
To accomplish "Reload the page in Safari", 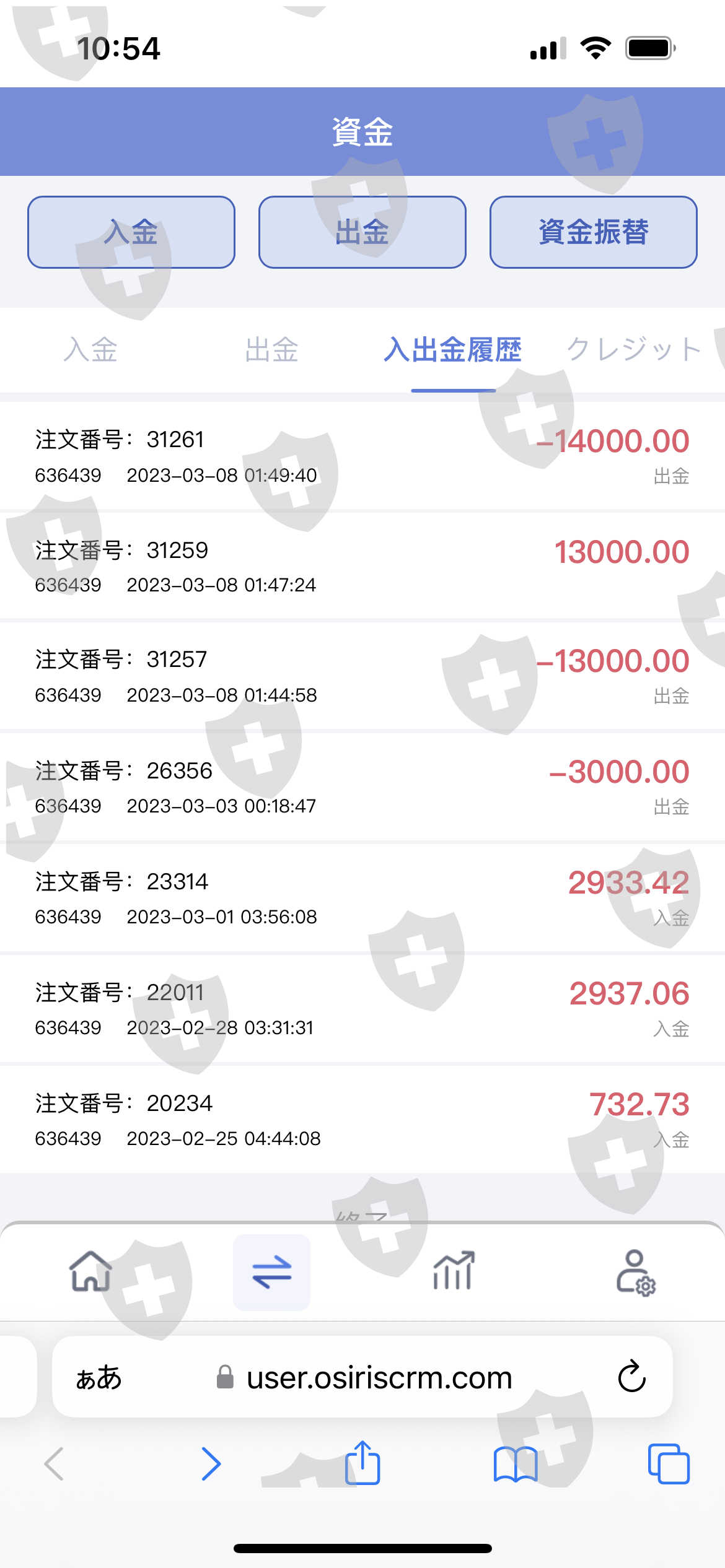I will [632, 1377].
